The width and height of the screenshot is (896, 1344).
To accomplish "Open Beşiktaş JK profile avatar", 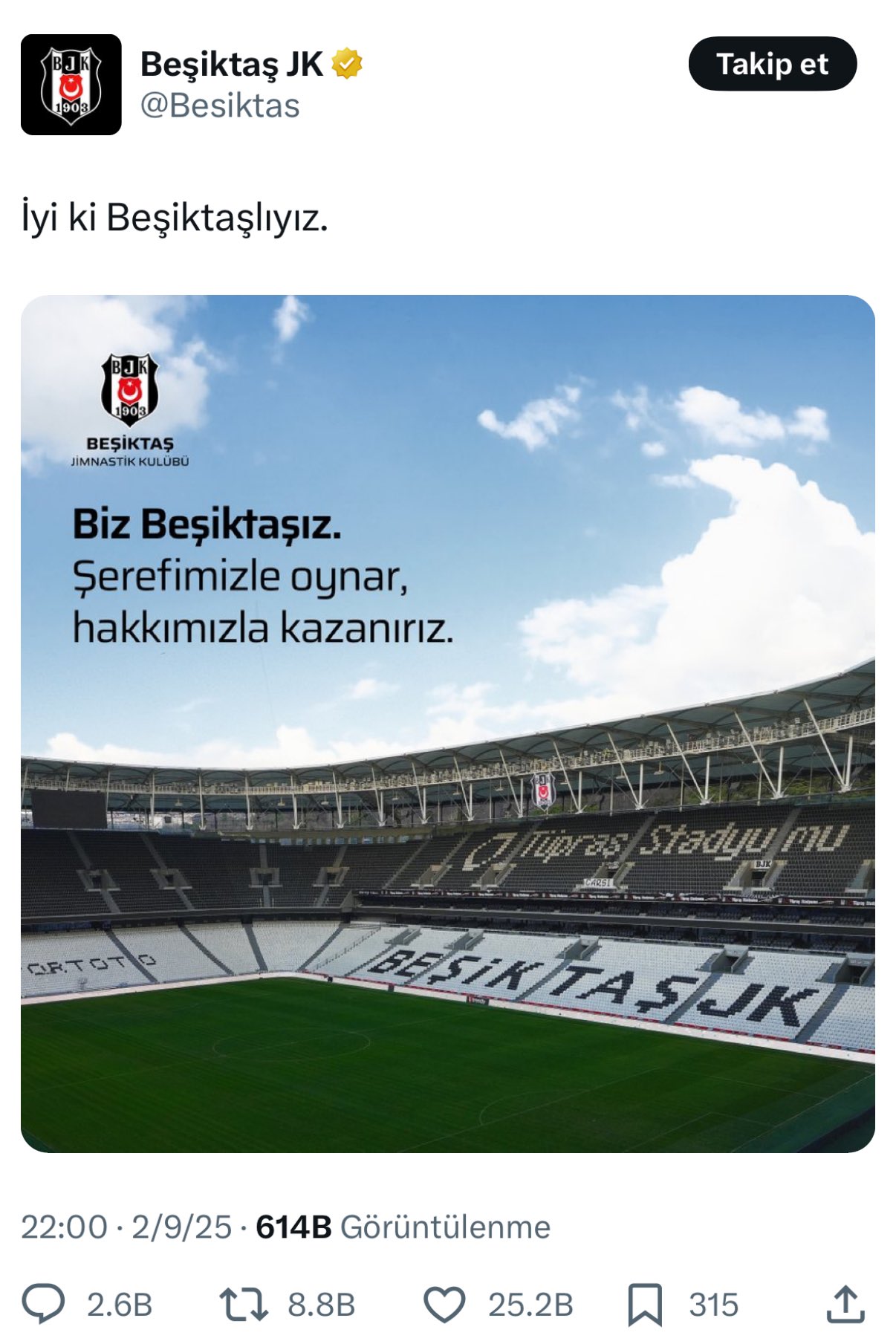I will (x=71, y=85).
